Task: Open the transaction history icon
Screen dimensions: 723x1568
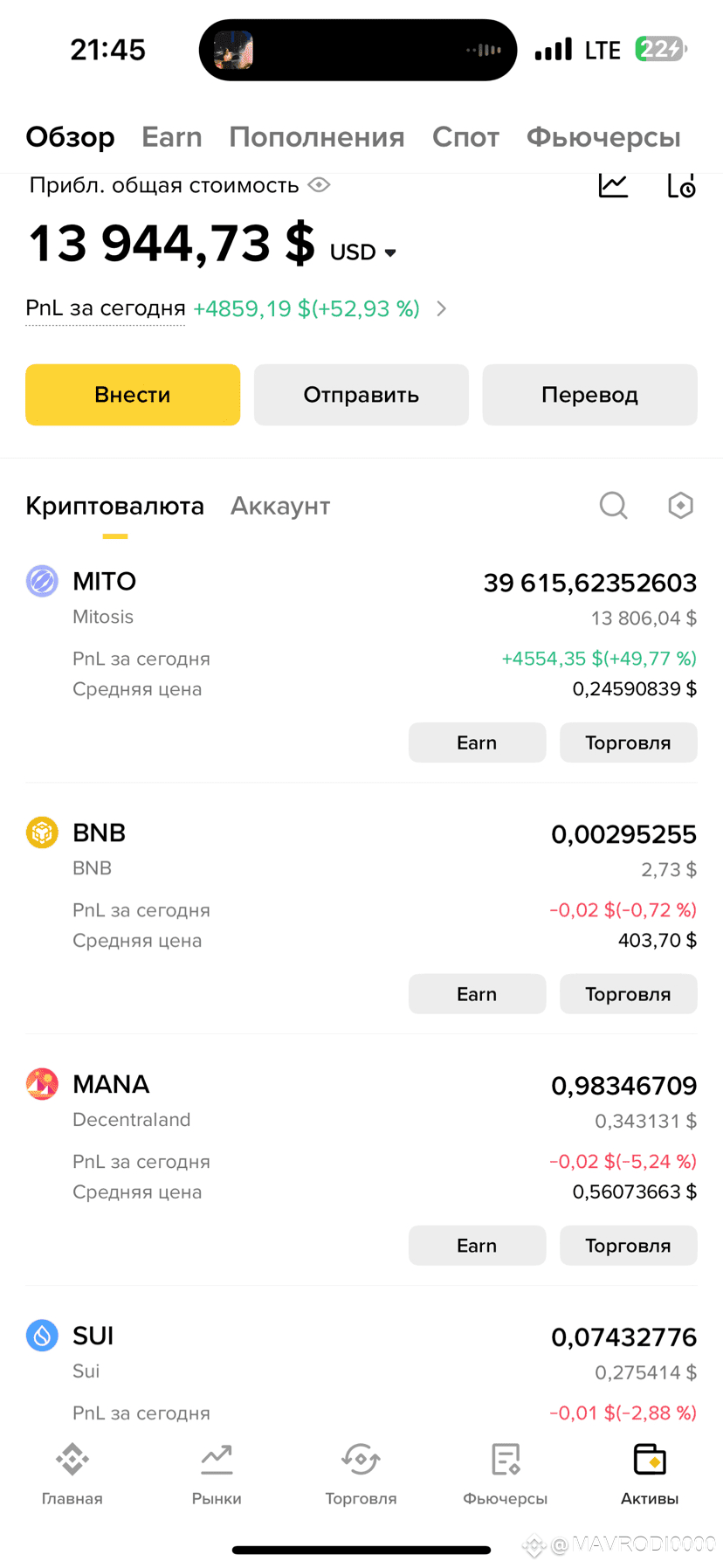Action: click(681, 185)
